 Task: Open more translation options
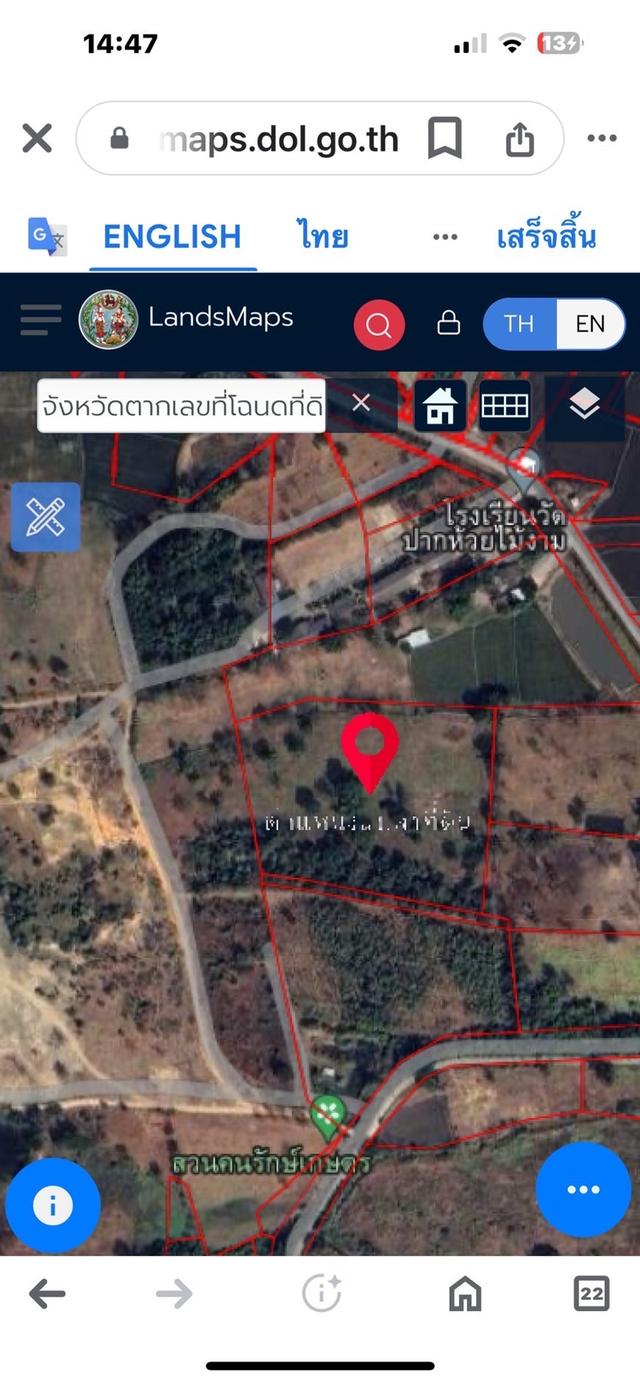pos(445,237)
